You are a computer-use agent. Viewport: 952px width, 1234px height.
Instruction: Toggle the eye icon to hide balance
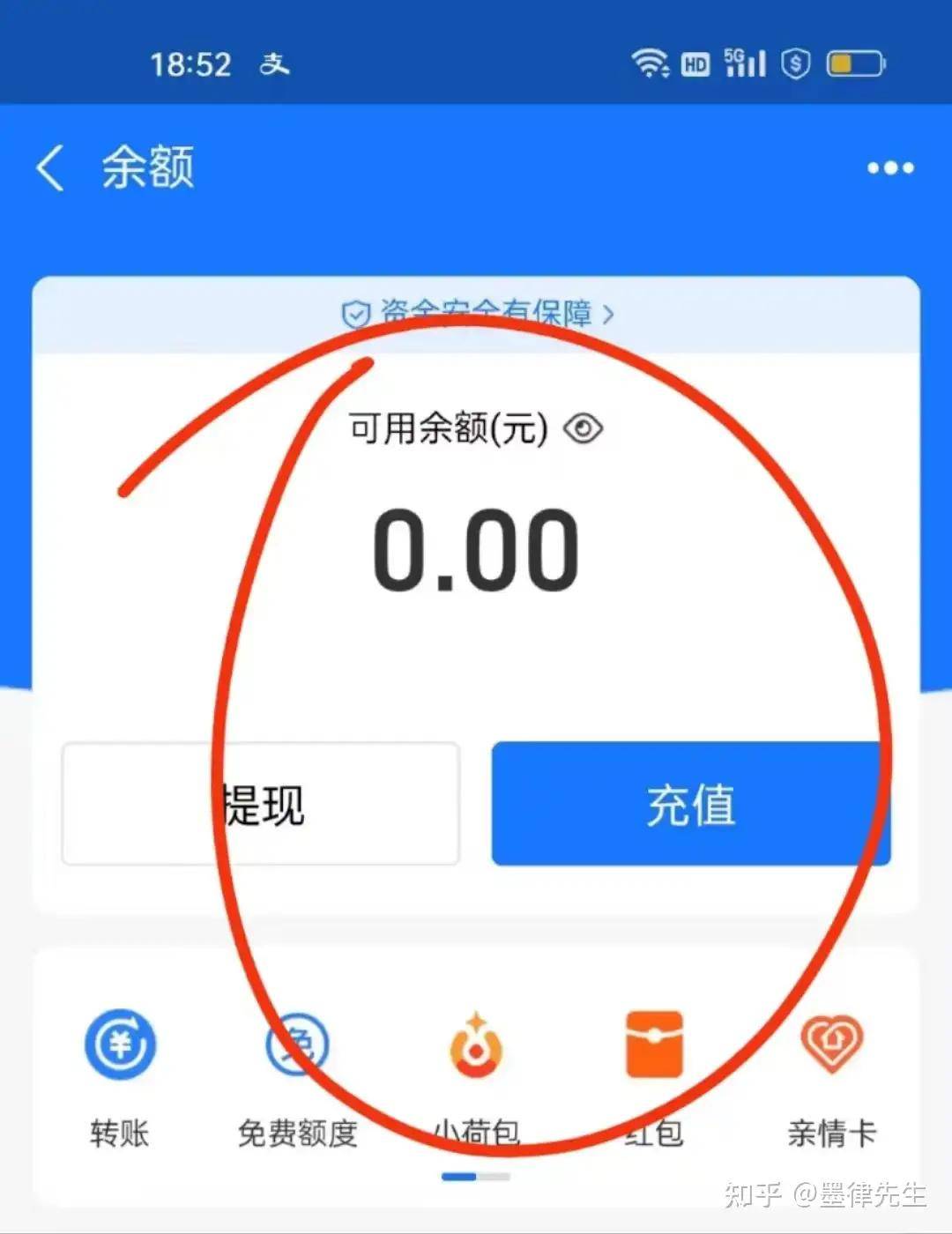pos(584,429)
